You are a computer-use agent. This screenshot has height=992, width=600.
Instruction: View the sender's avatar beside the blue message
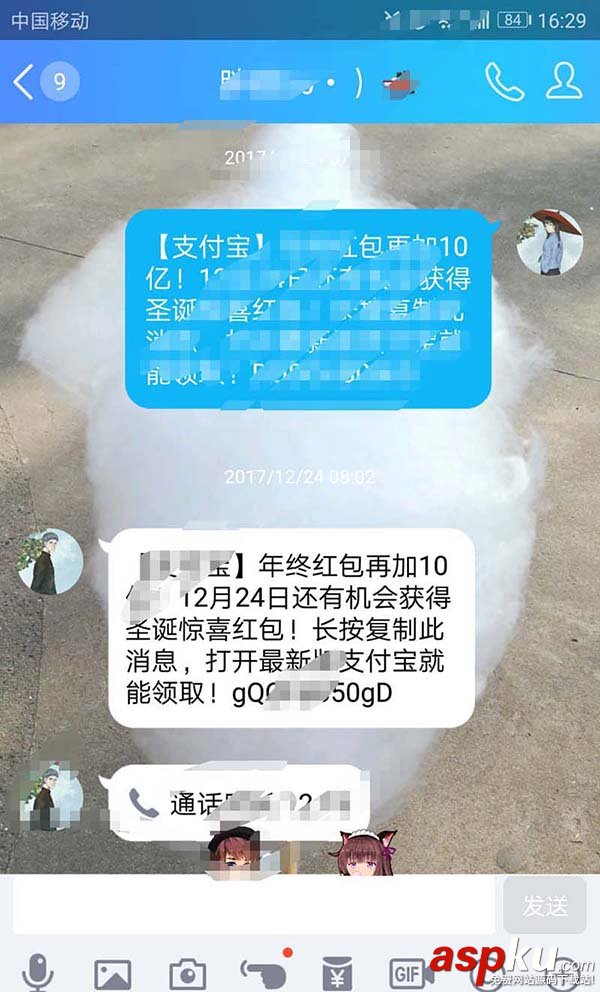coord(549,243)
